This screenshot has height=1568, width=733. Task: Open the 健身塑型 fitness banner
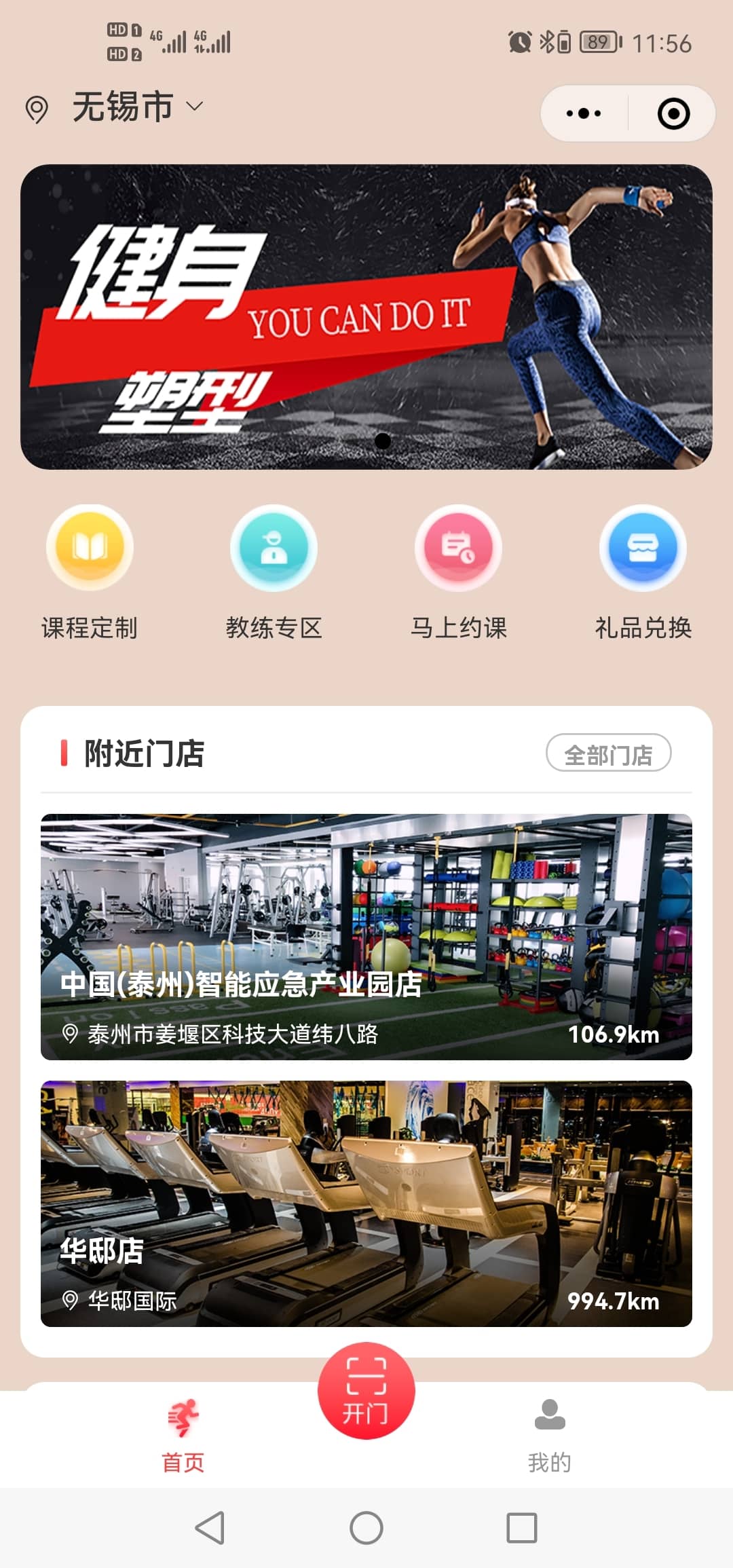click(x=366, y=316)
